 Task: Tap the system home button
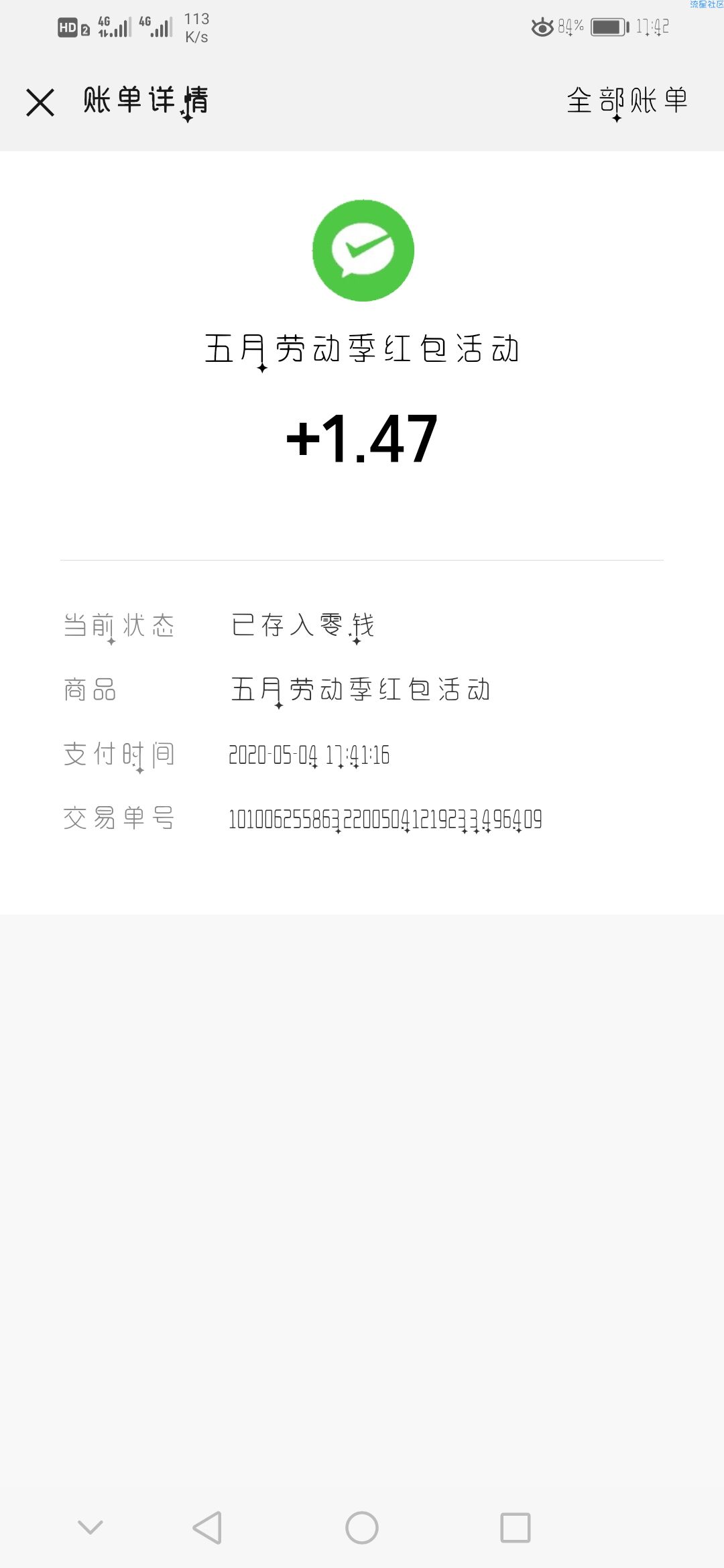[362, 1528]
